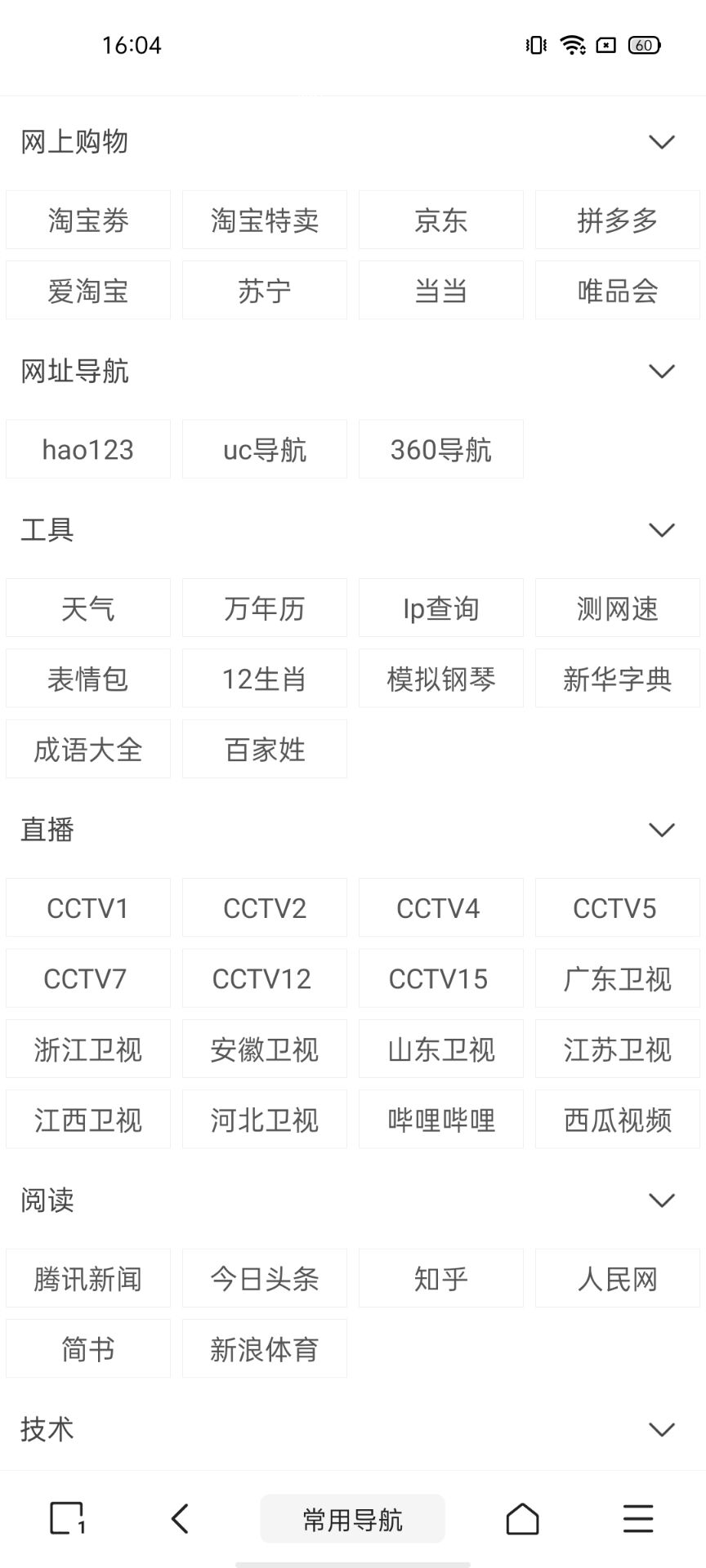Image resolution: width=706 pixels, height=1568 pixels.
Task: Collapse the 工具 section
Action: [661, 530]
